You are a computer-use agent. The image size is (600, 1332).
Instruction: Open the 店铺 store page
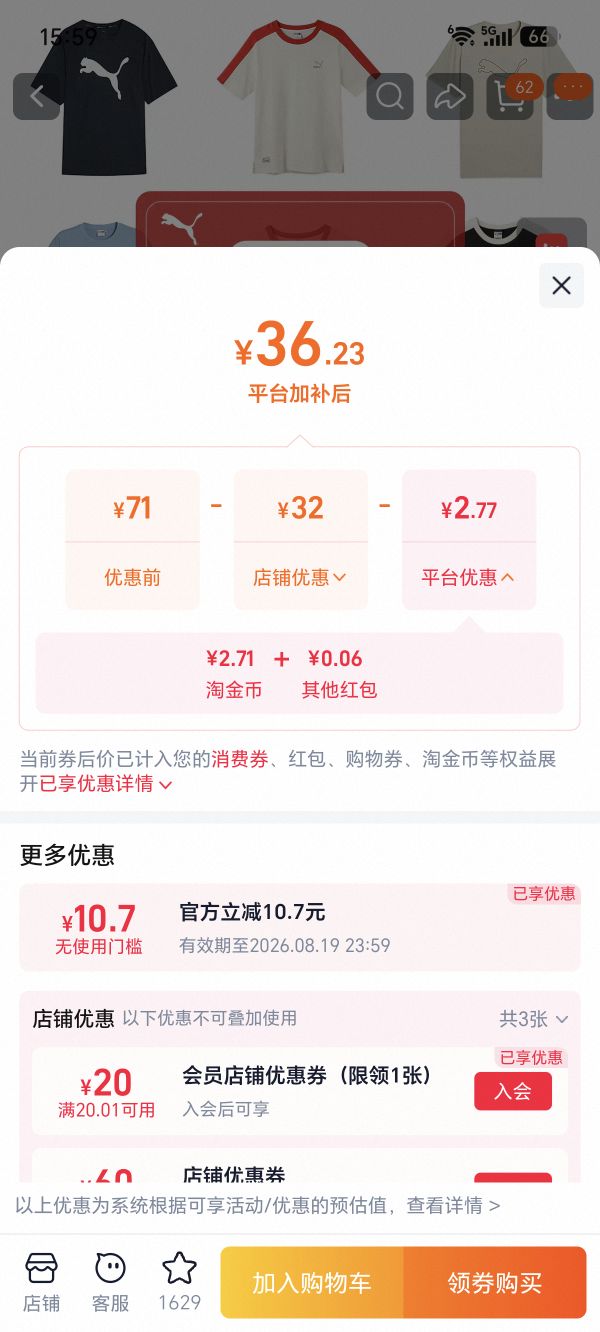pyautogui.click(x=41, y=1281)
